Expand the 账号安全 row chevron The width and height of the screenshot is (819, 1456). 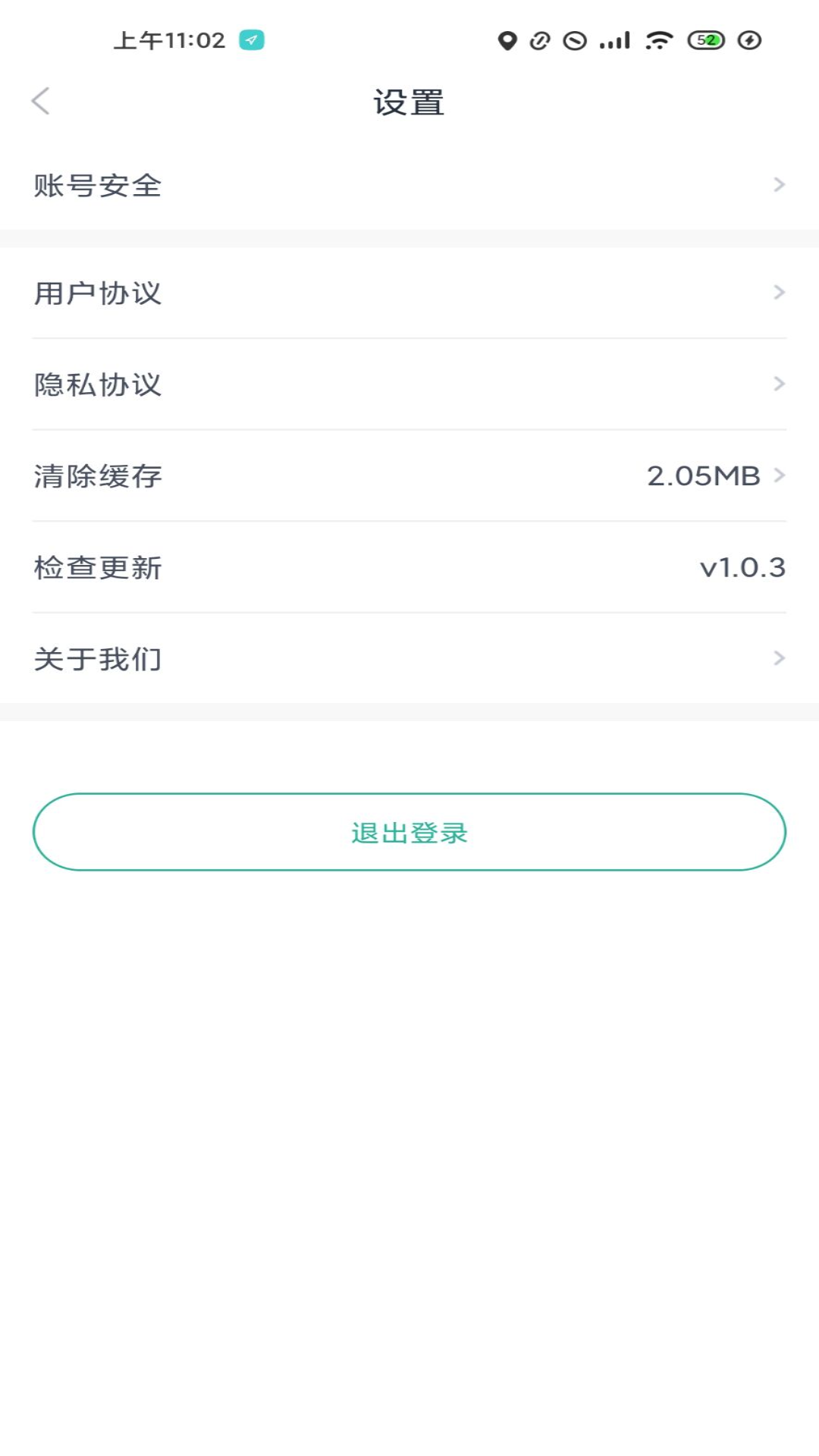[780, 184]
